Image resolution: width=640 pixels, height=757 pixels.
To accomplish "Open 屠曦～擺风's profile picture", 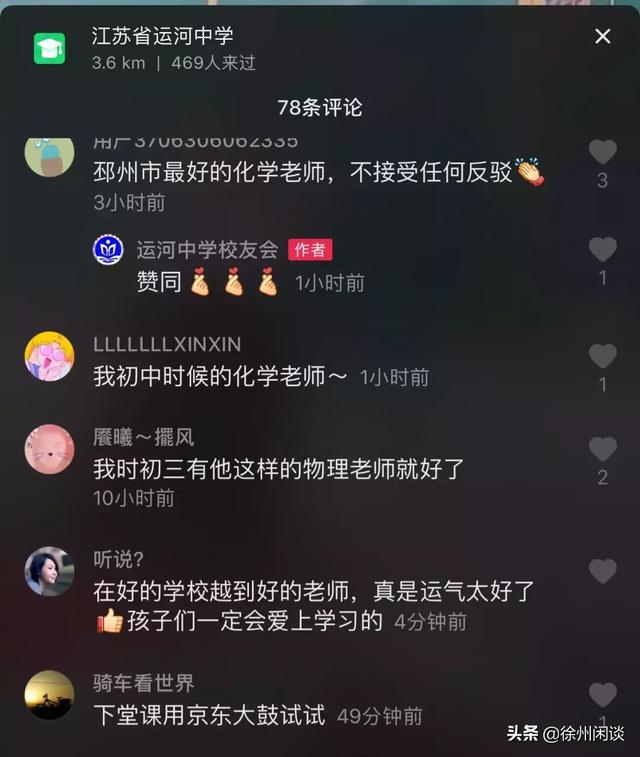I will click(49, 449).
